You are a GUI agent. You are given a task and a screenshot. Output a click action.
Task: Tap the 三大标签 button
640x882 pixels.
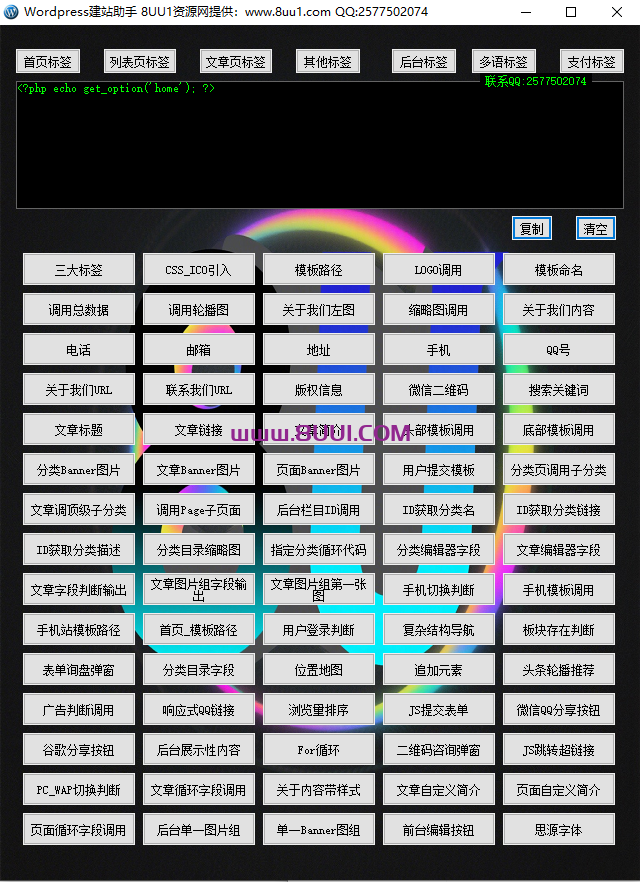click(x=79, y=270)
